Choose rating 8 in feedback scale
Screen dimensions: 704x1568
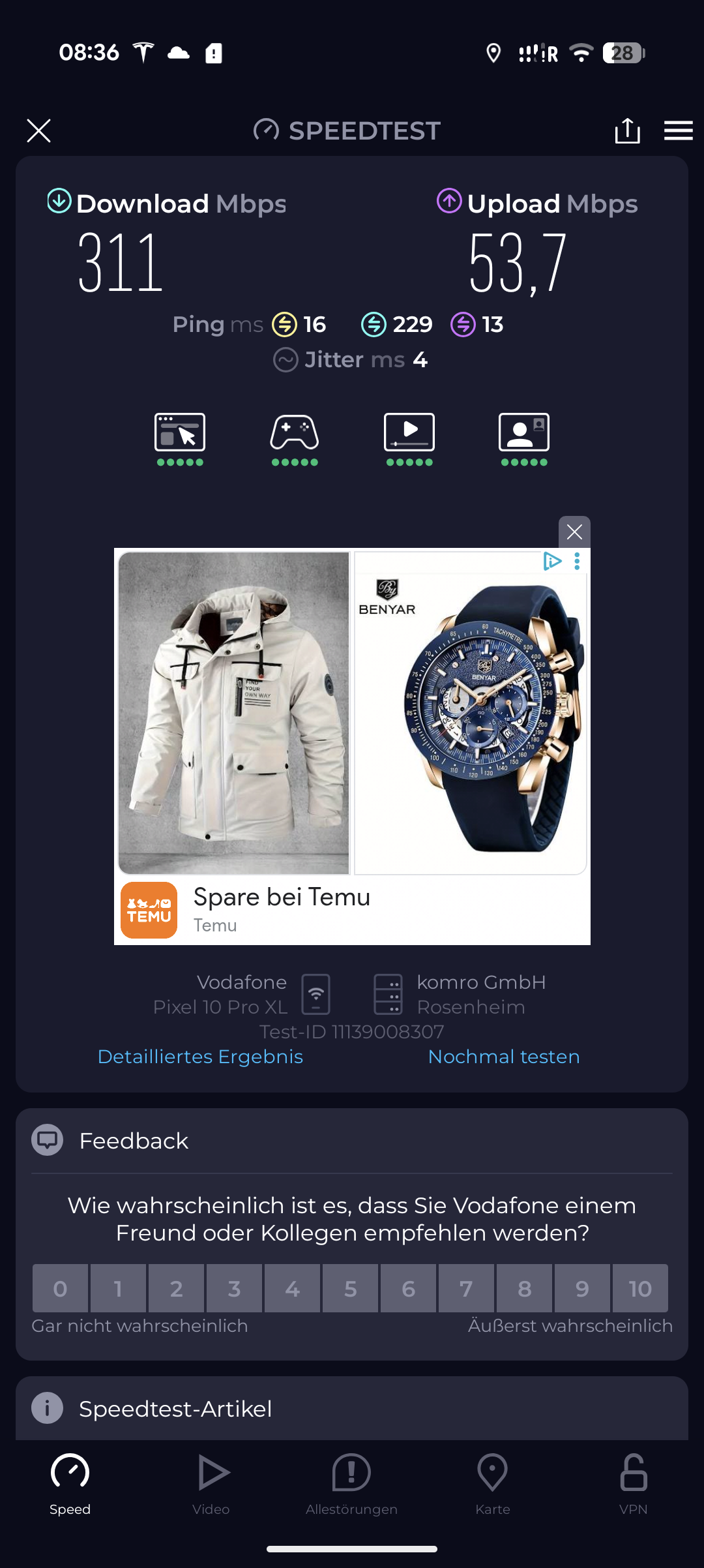(524, 1288)
